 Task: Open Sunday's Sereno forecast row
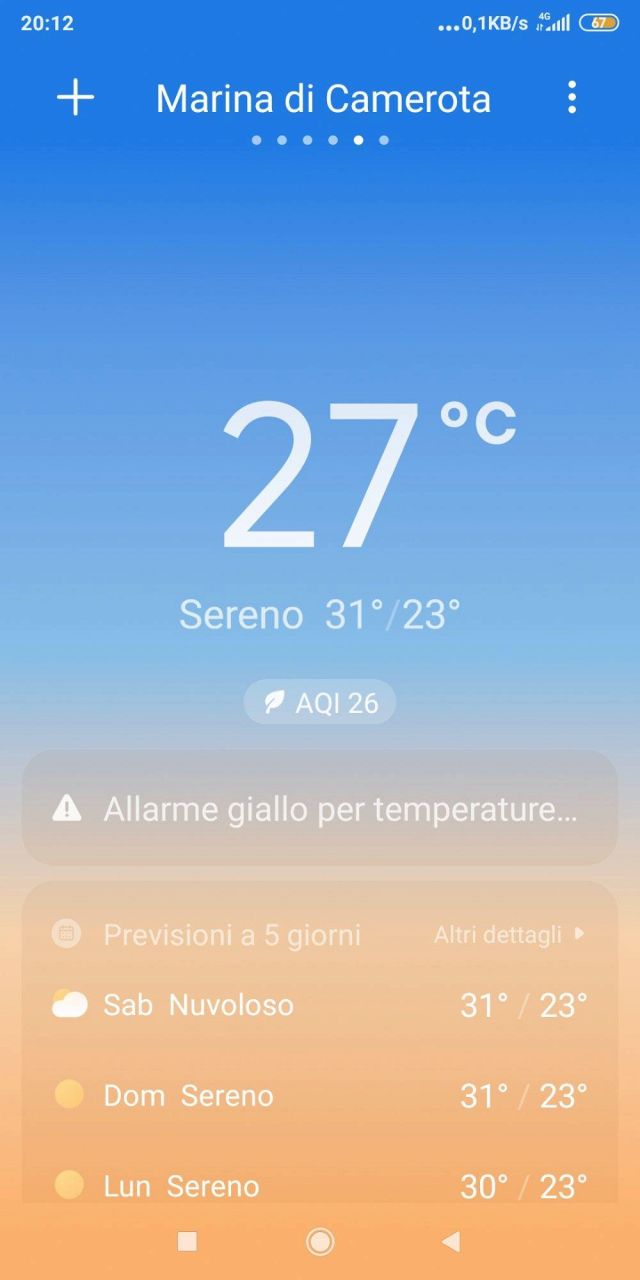pyautogui.click(x=320, y=1096)
